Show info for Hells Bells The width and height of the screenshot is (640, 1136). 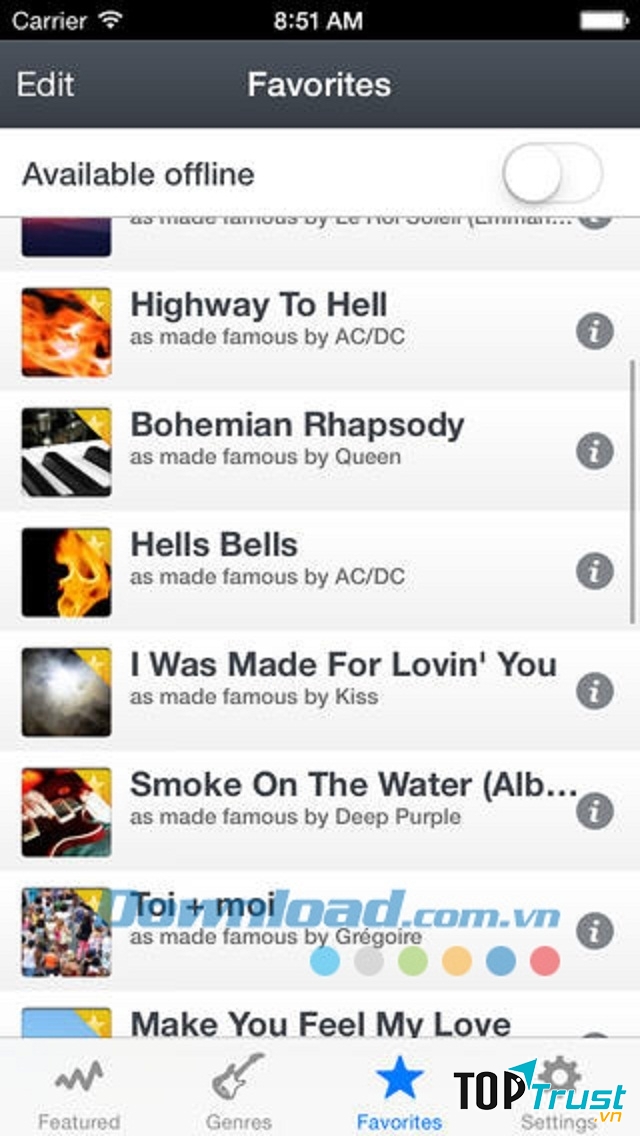595,570
